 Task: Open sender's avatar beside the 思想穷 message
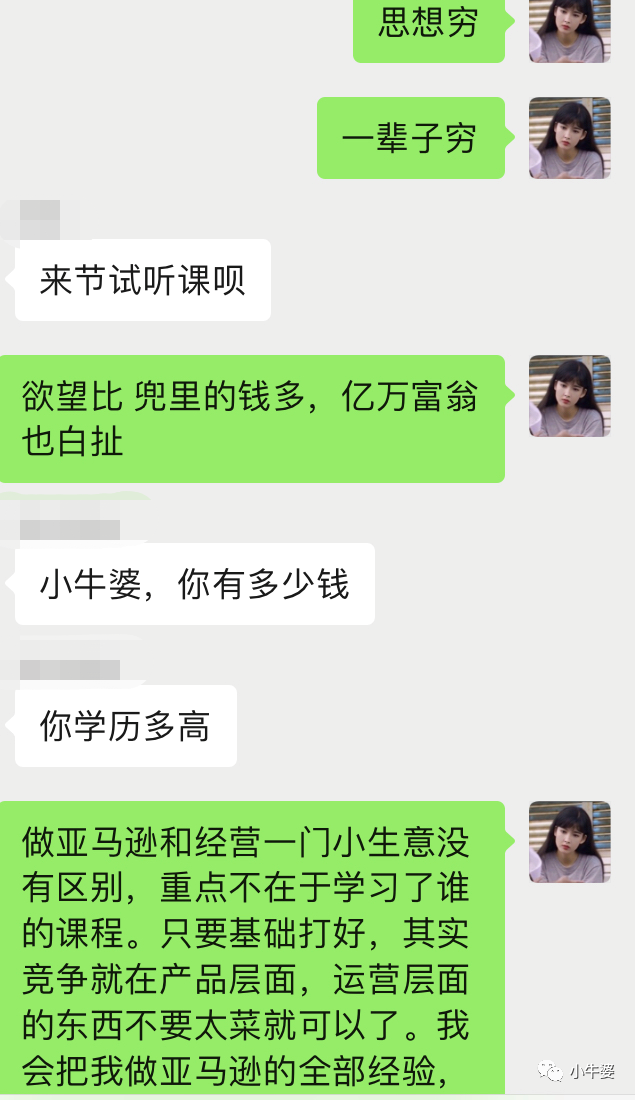click(569, 30)
